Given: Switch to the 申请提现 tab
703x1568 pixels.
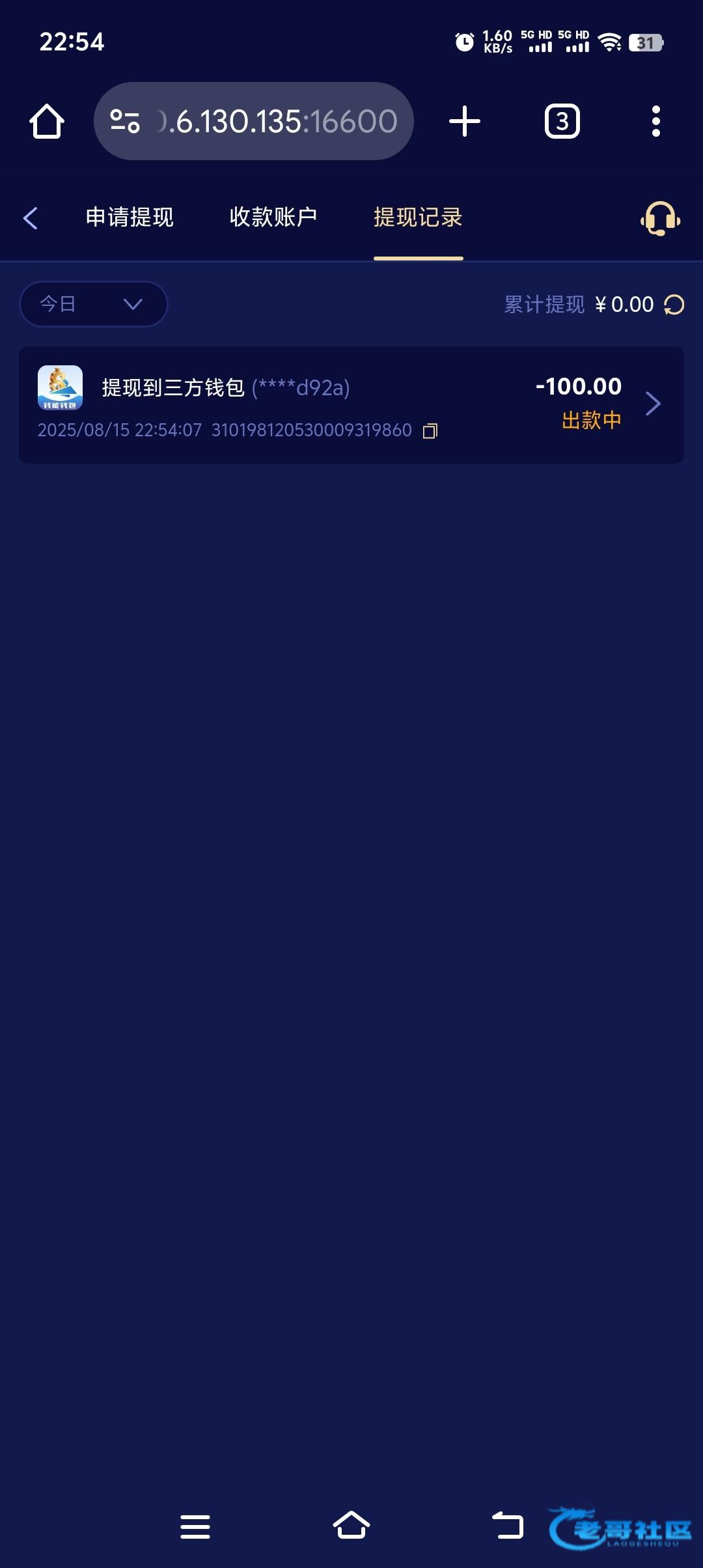Looking at the screenshot, I should (x=130, y=217).
